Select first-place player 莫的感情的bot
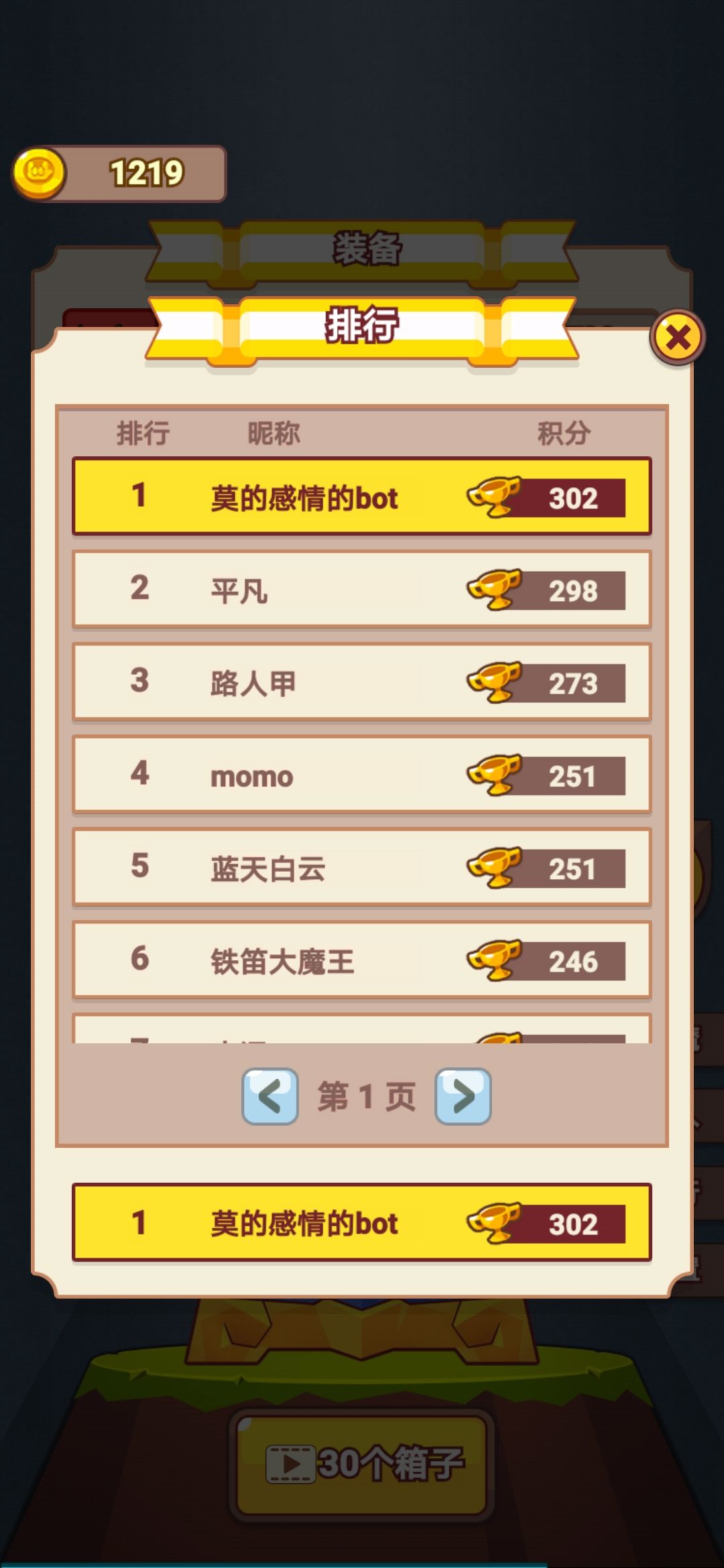This screenshot has width=724, height=1568. (x=303, y=497)
